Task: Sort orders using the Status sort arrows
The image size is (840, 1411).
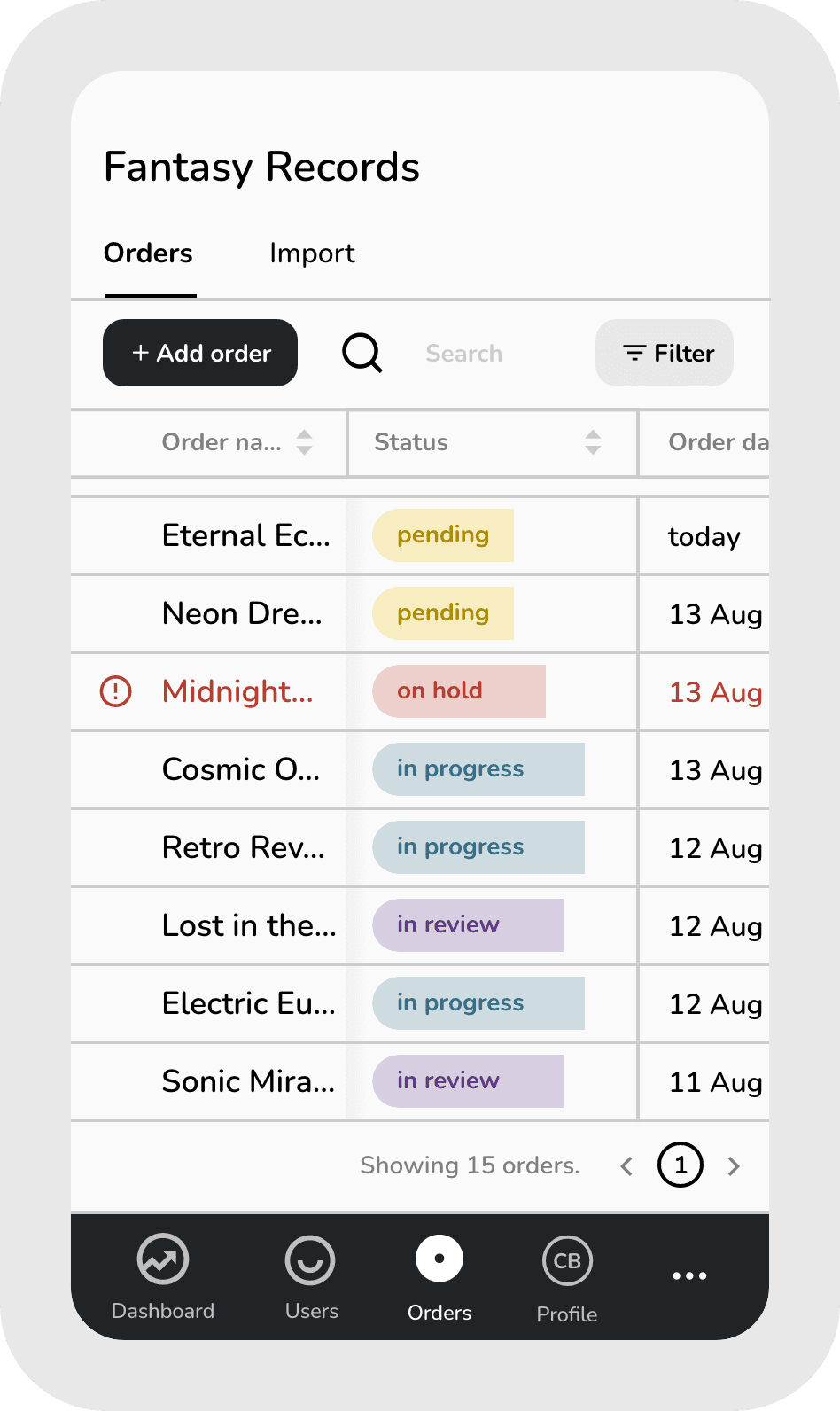Action: click(592, 442)
